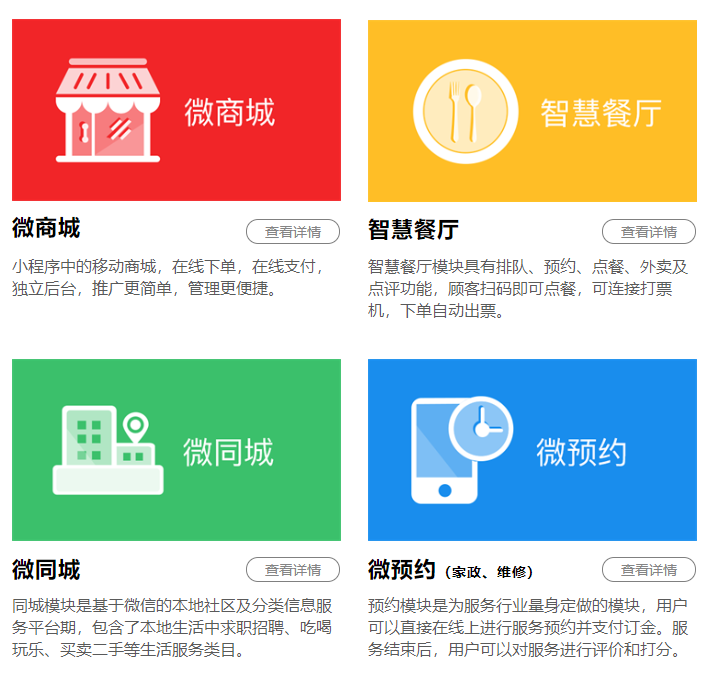
Task: Select 查看详情 next to 微预约
Action: click(x=649, y=570)
